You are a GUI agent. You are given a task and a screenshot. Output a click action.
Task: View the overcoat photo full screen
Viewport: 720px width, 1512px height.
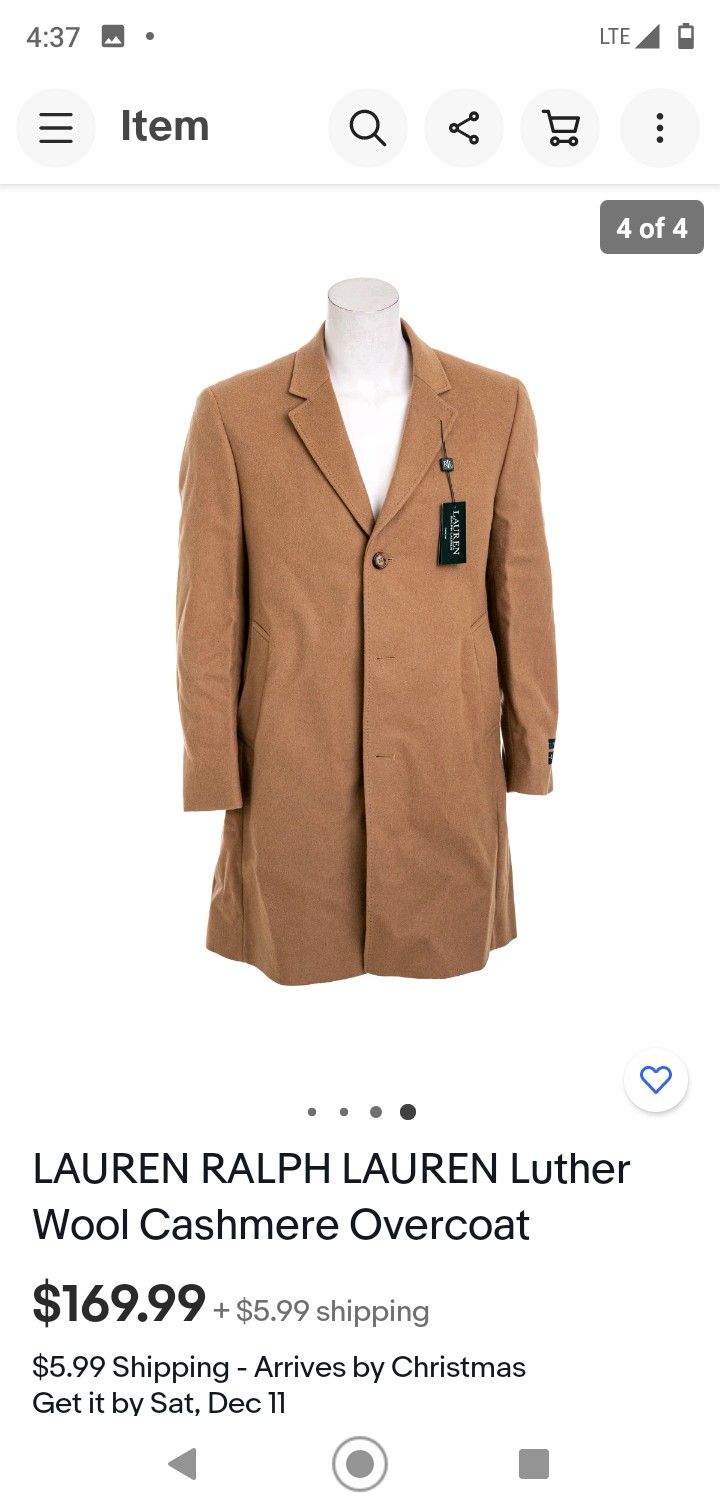[x=366, y=632]
